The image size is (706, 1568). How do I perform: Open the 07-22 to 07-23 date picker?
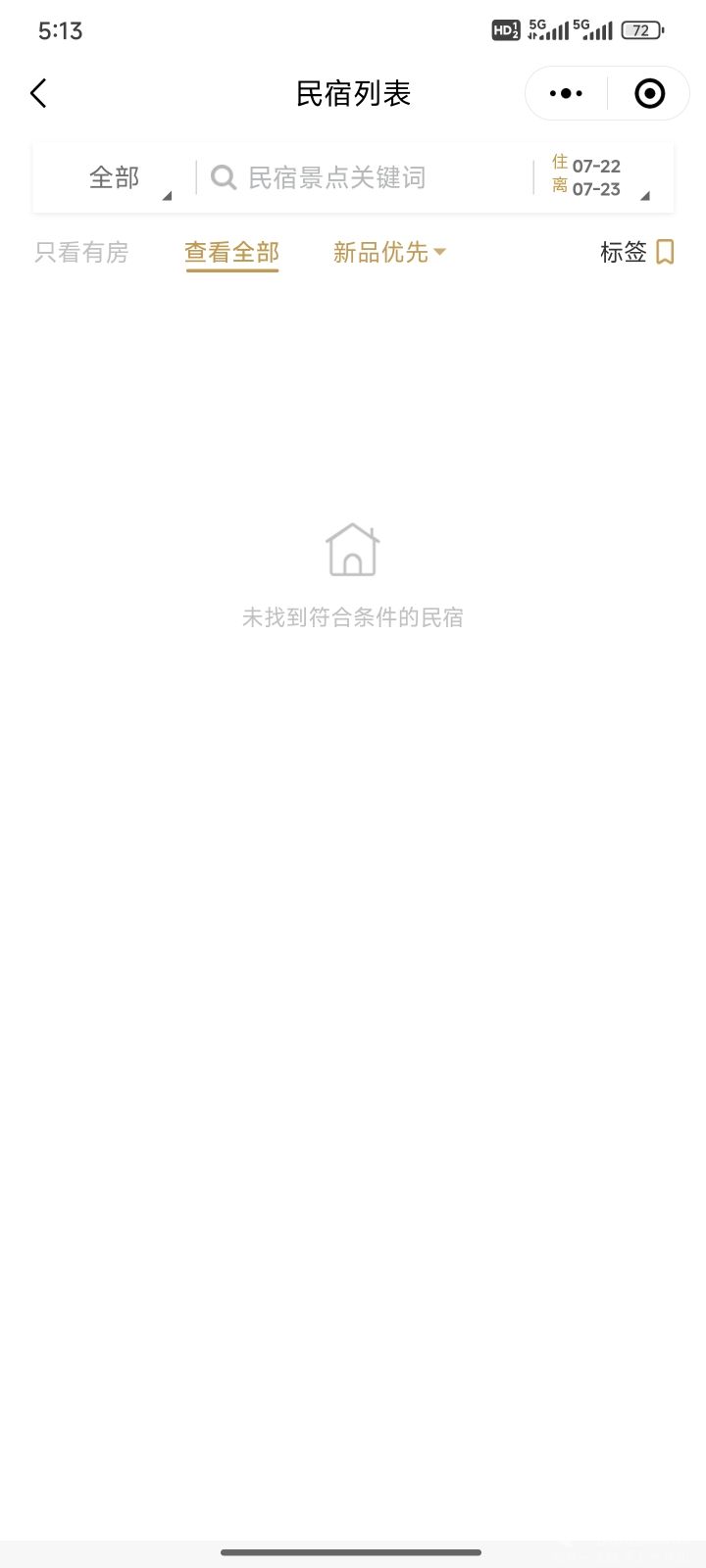pos(600,177)
